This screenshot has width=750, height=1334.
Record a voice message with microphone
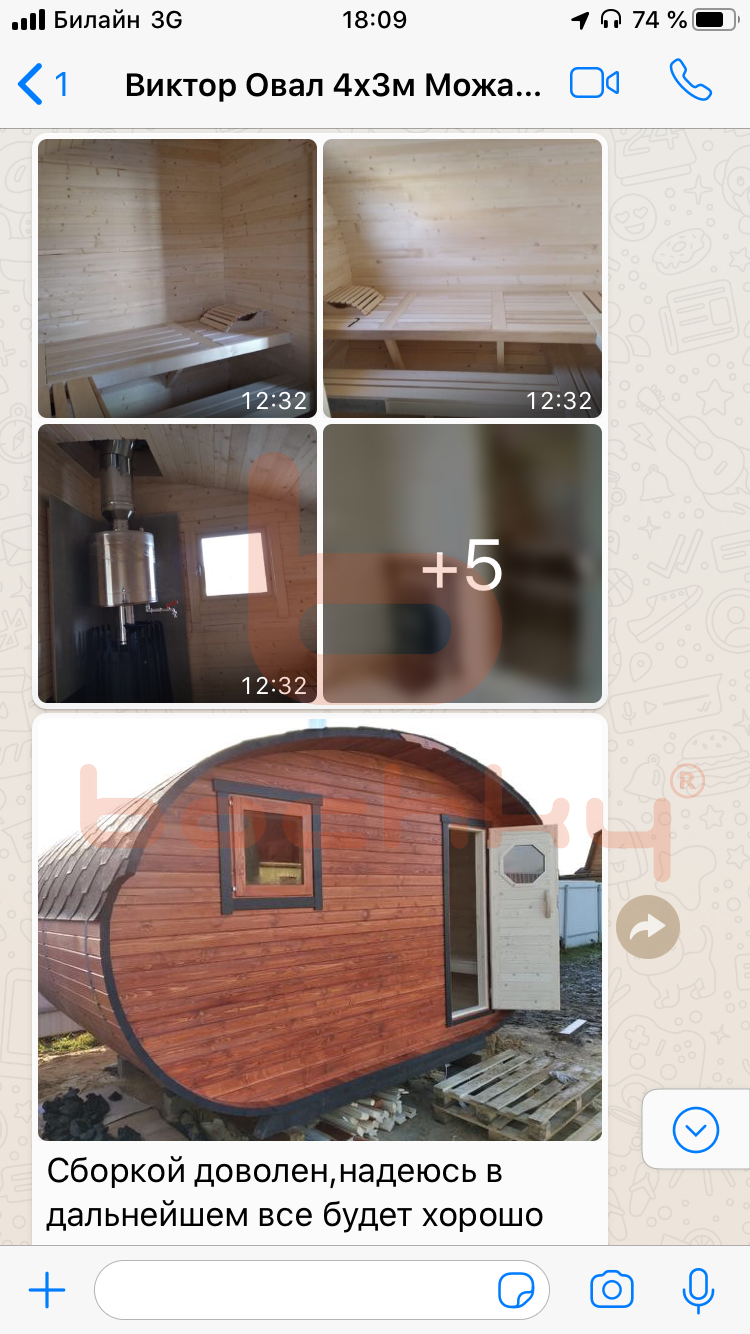point(698,1290)
